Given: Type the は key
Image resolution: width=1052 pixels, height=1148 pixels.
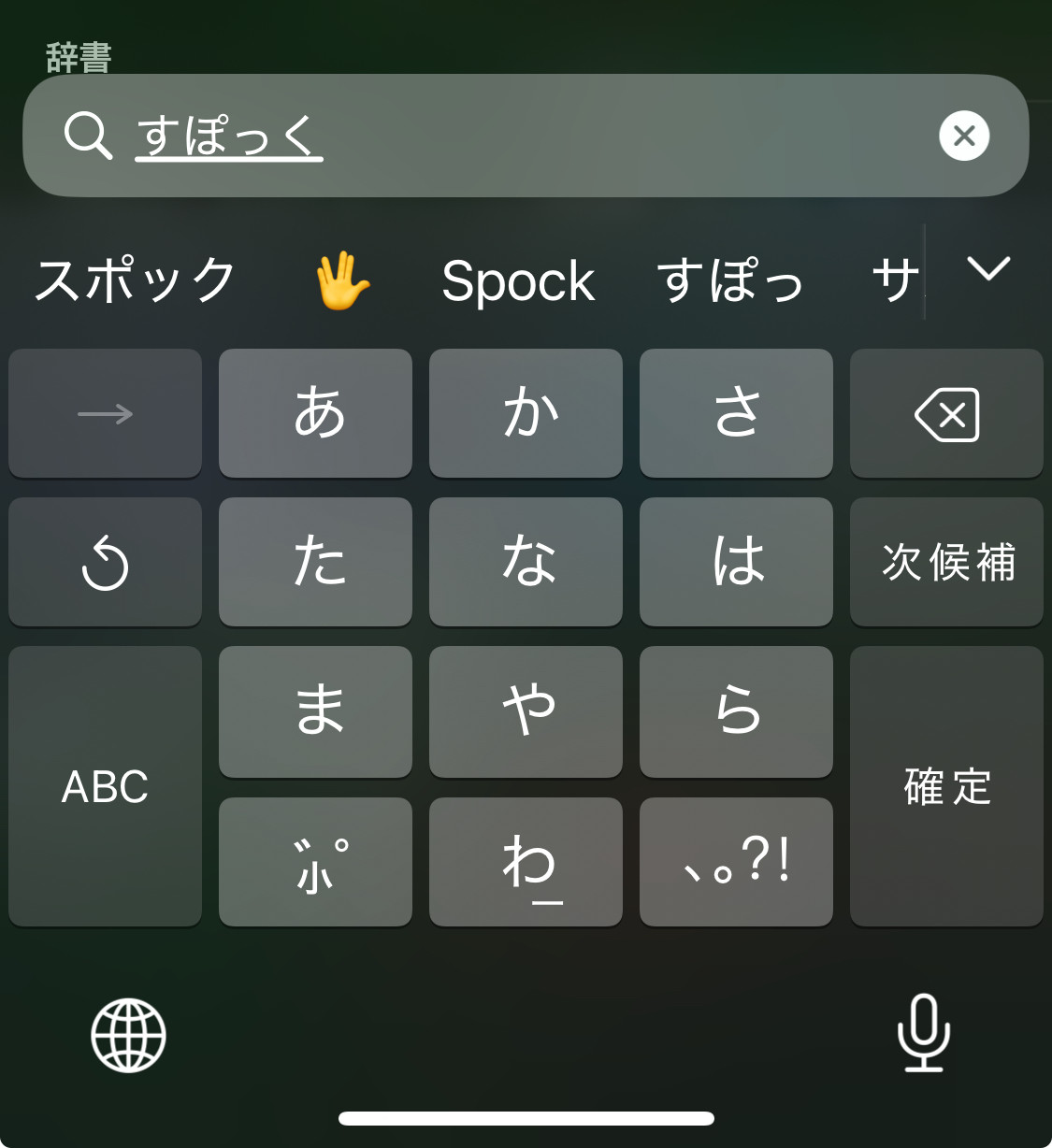Looking at the screenshot, I should (x=736, y=562).
